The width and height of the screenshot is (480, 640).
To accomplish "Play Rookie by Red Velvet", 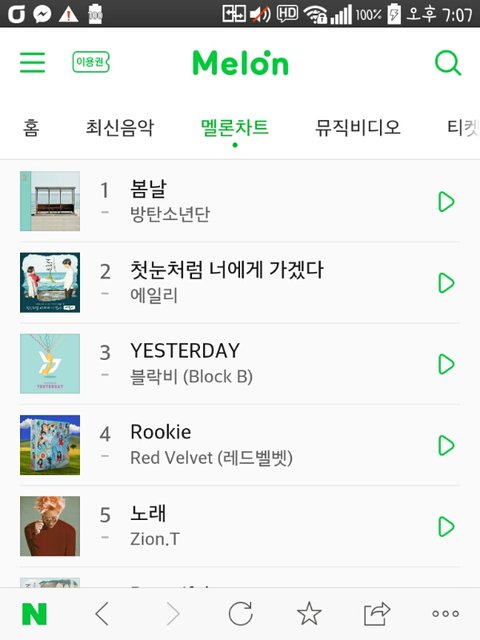I will (446, 445).
